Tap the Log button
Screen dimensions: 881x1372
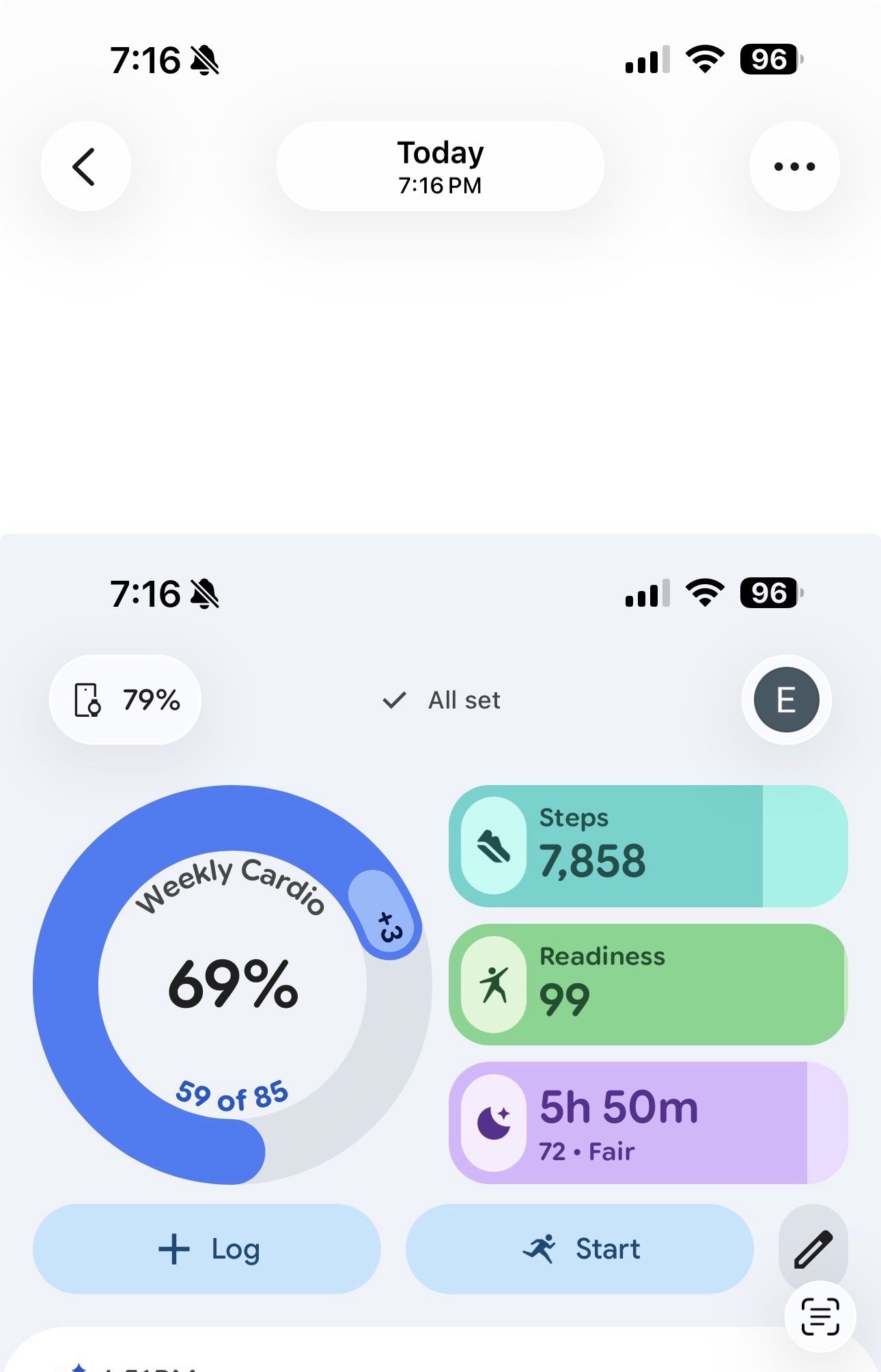(x=207, y=1249)
